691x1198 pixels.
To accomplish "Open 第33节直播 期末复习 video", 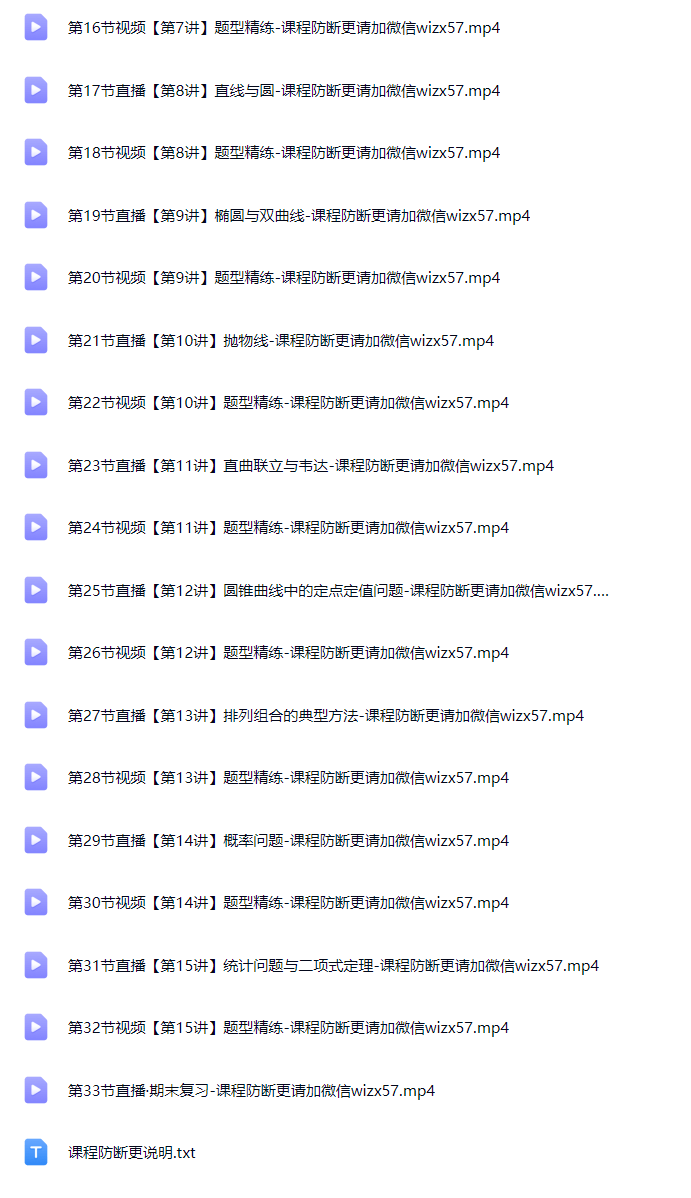I will pyautogui.click(x=251, y=1091).
